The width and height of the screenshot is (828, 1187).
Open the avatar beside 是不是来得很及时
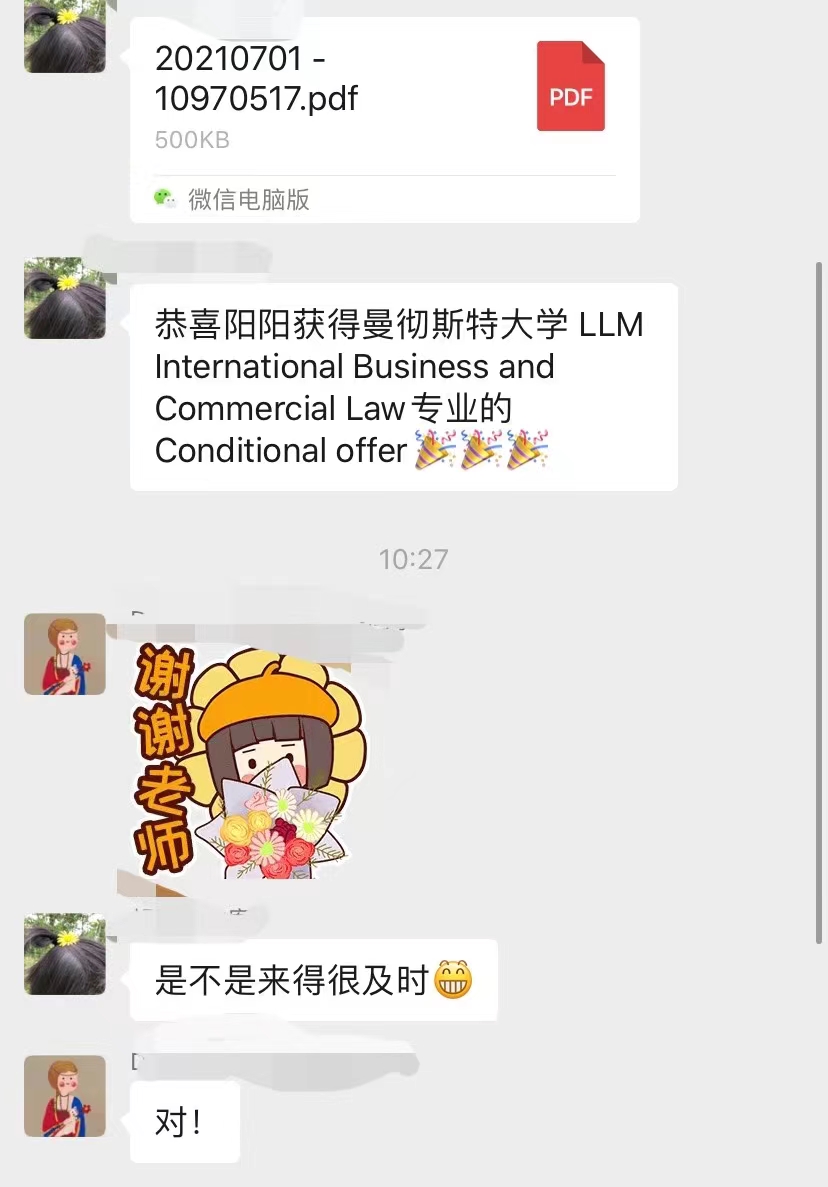click(x=65, y=954)
